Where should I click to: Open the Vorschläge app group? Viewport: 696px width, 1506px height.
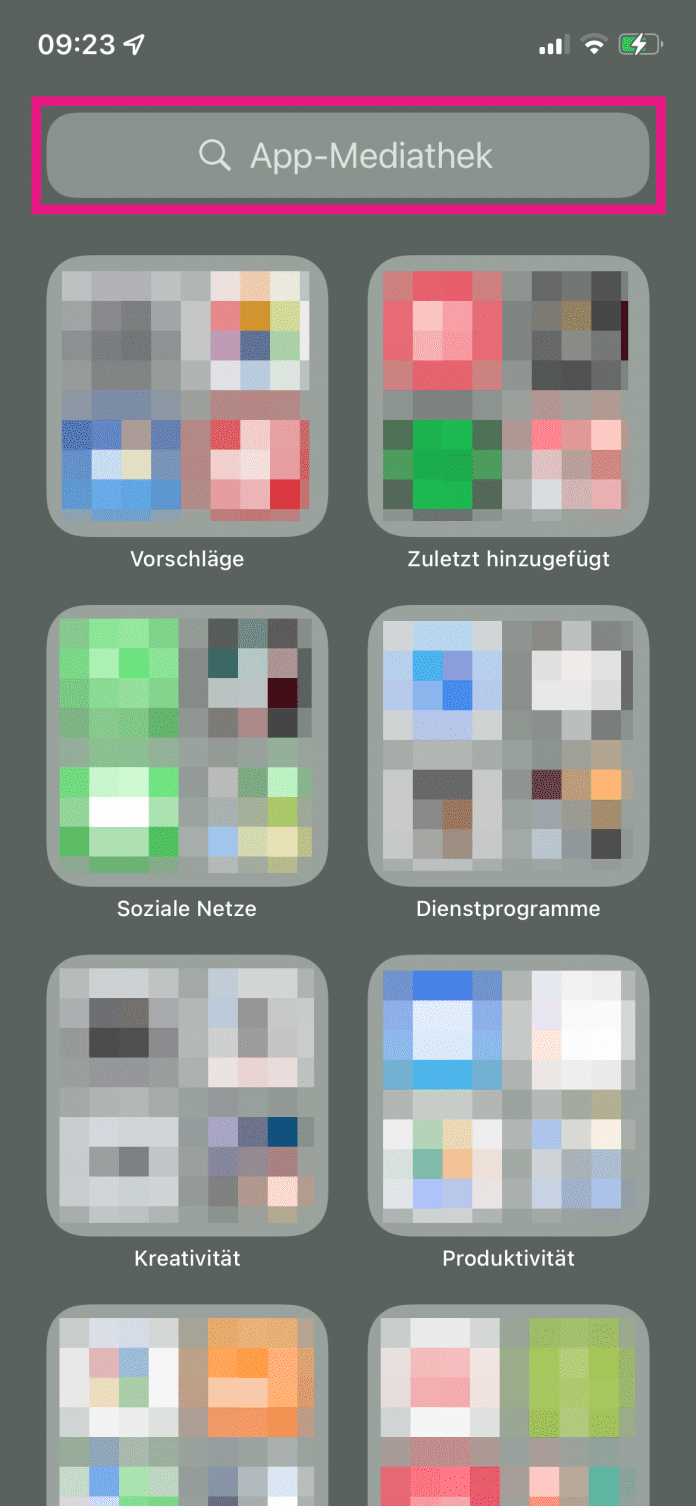click(187, 397)
